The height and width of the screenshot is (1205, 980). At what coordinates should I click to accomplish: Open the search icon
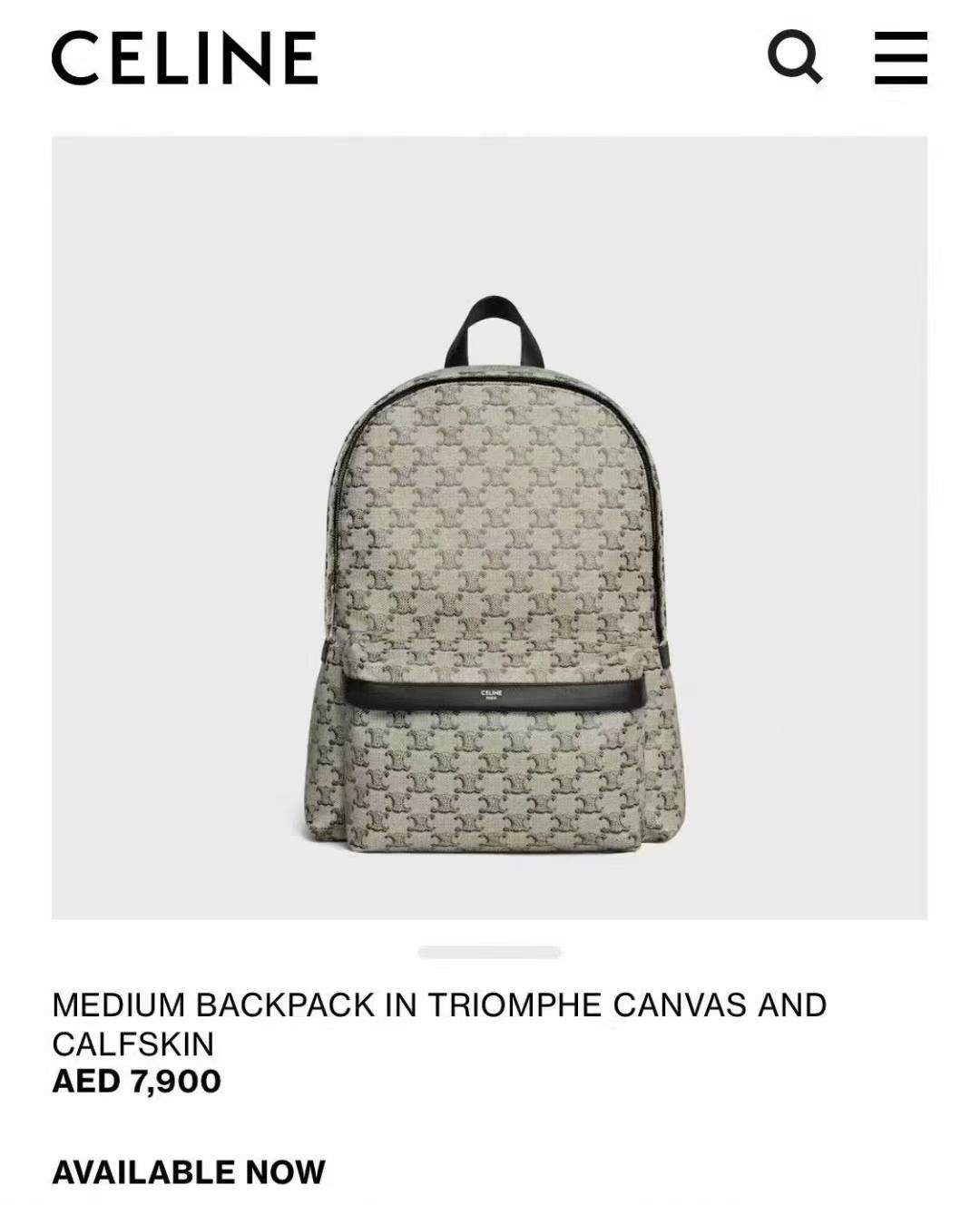795,56
